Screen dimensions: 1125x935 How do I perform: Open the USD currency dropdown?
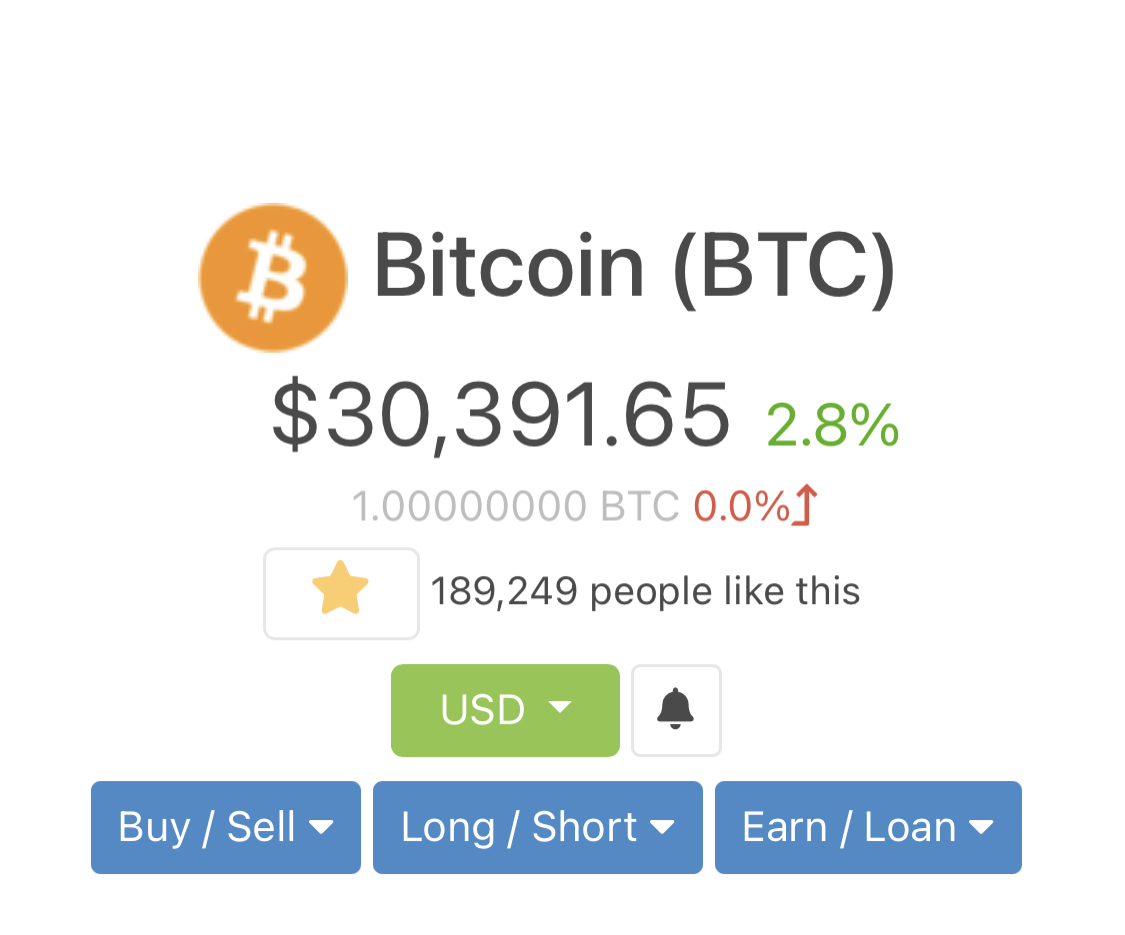pos(505,710)
